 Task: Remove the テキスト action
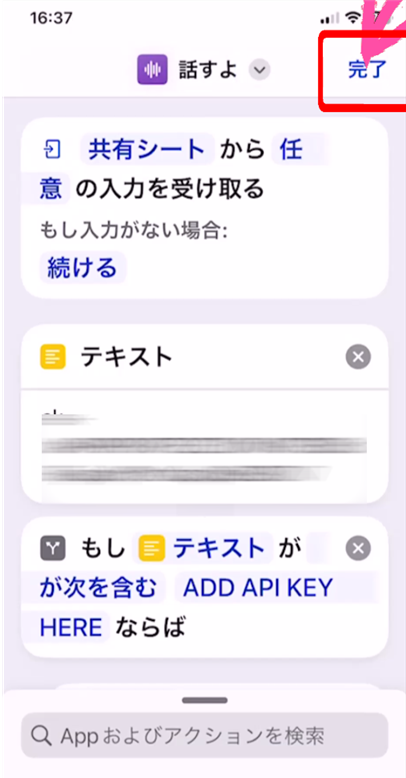(x=358, y=357)
